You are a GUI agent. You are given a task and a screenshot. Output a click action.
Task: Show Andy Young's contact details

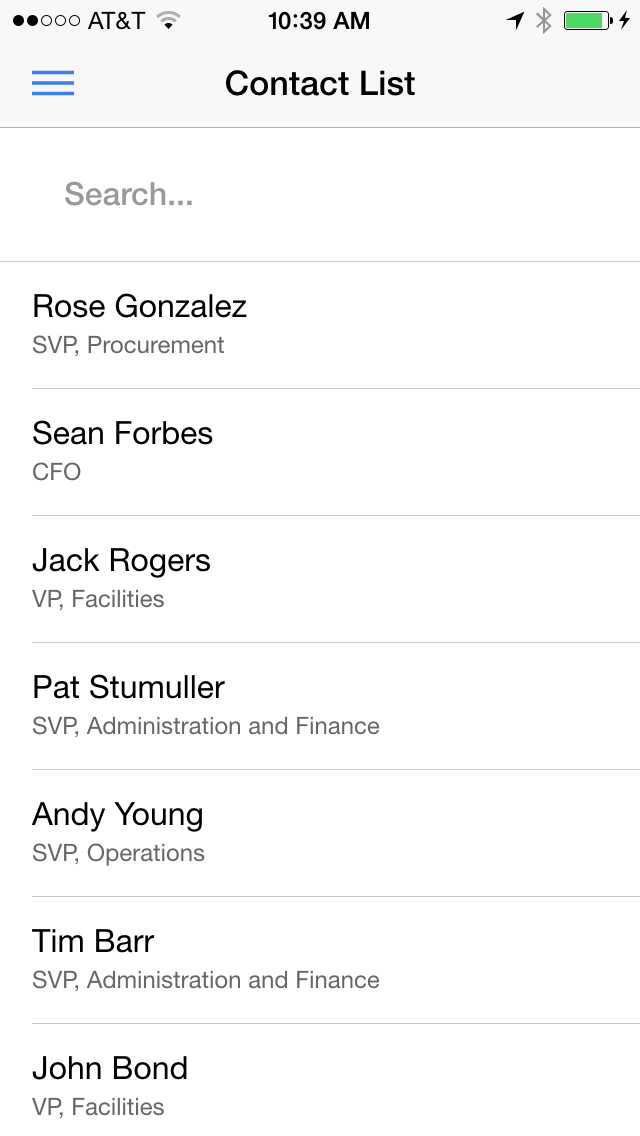320,833
